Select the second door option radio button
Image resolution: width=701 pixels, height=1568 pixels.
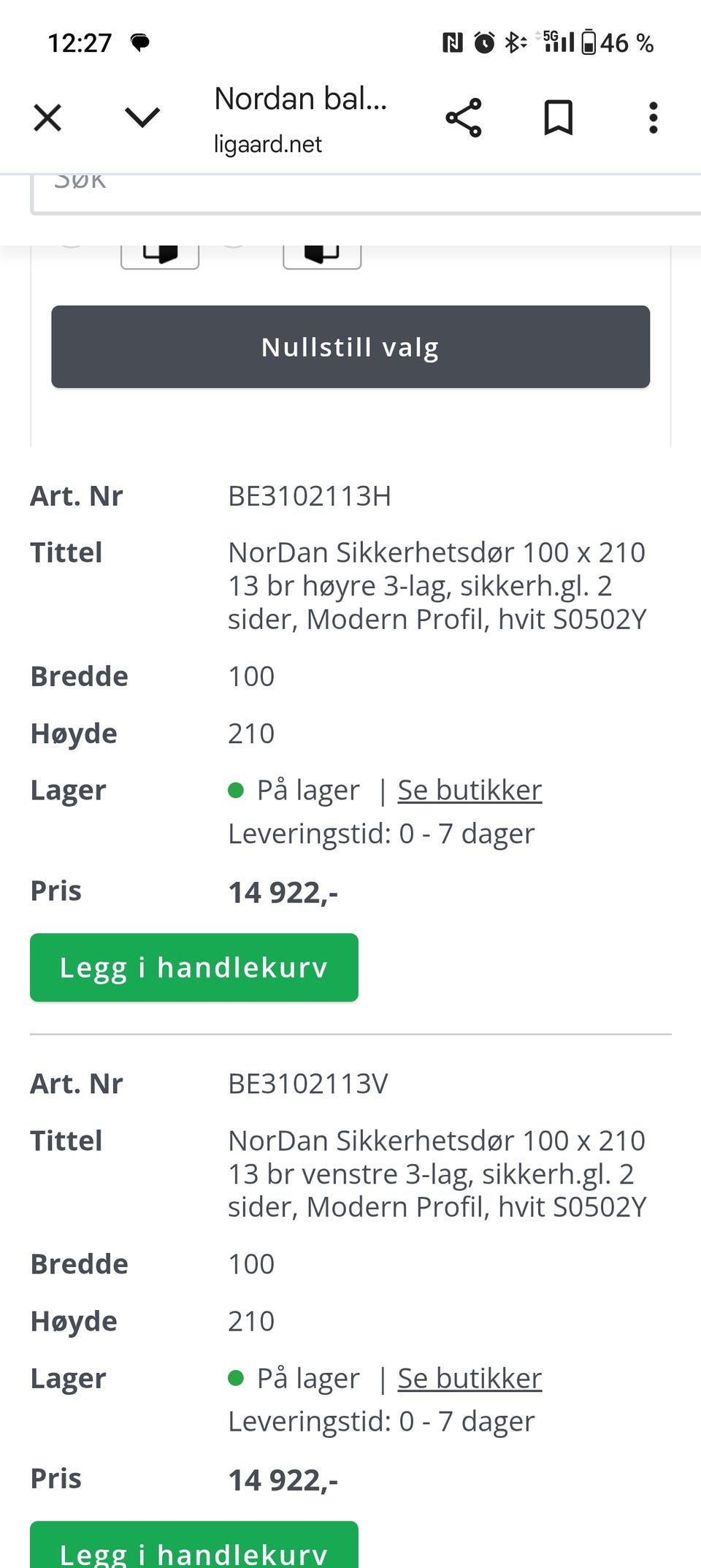(234, 245)
